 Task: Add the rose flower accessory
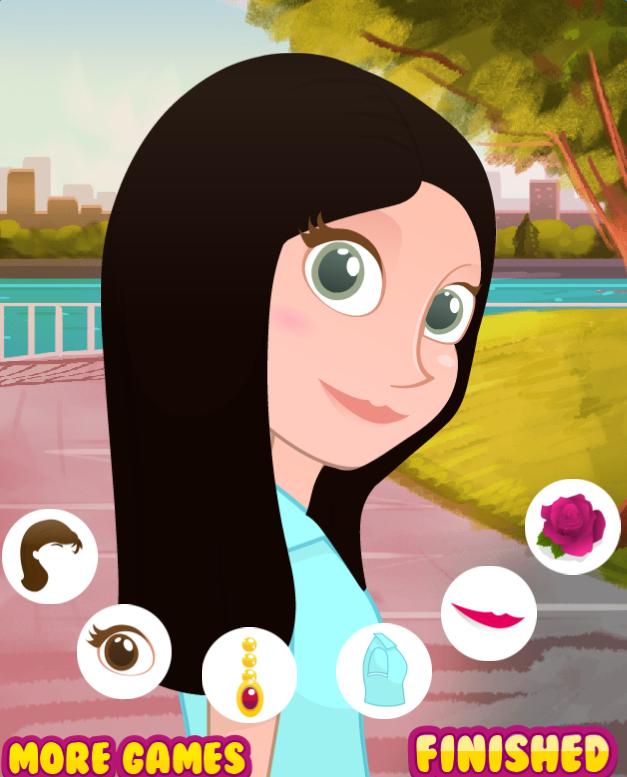pos(572,526)
